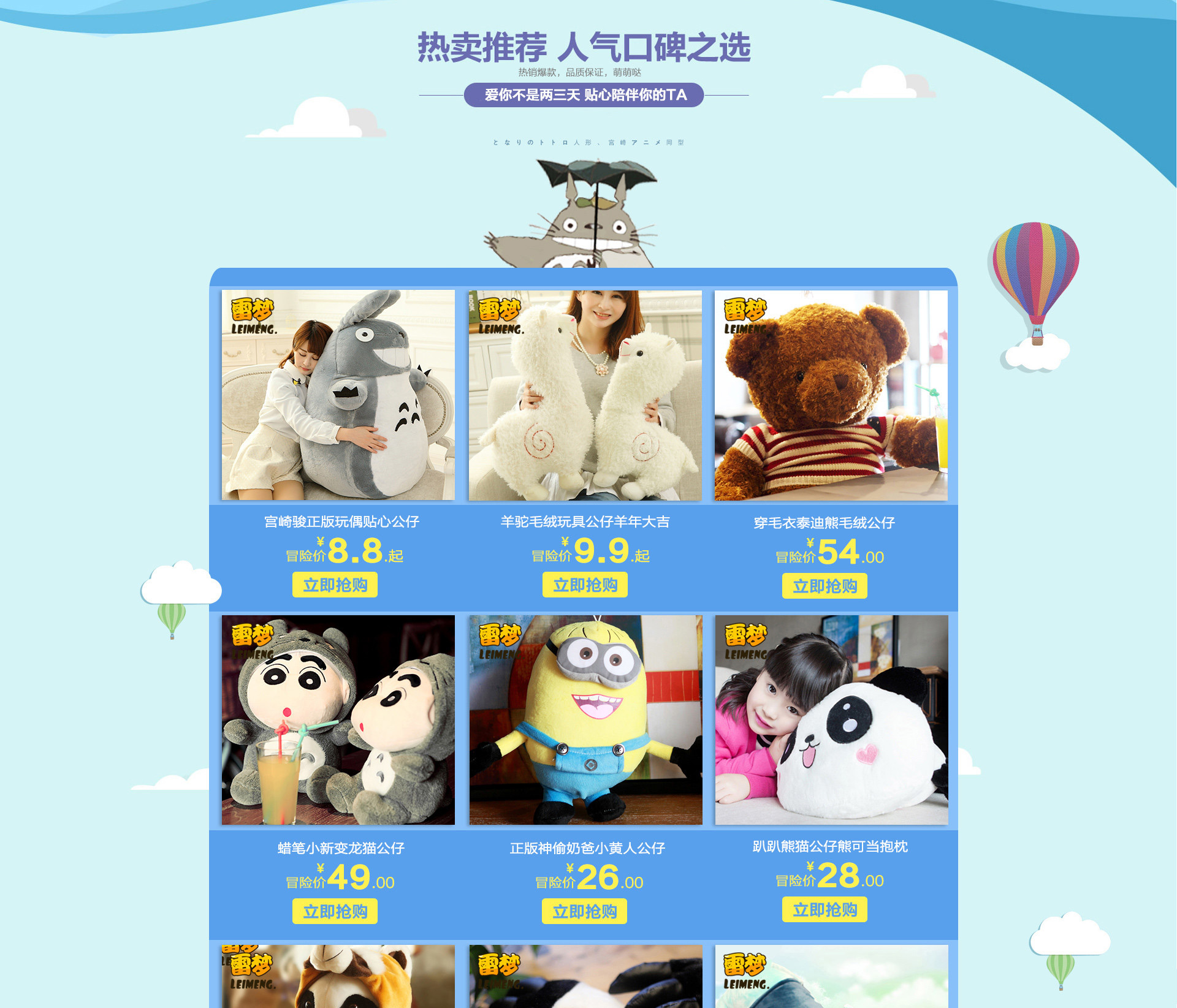View the alpaca plush toy photo
This screenshot has height=1008, width=1177.
(x=585, y=395)
